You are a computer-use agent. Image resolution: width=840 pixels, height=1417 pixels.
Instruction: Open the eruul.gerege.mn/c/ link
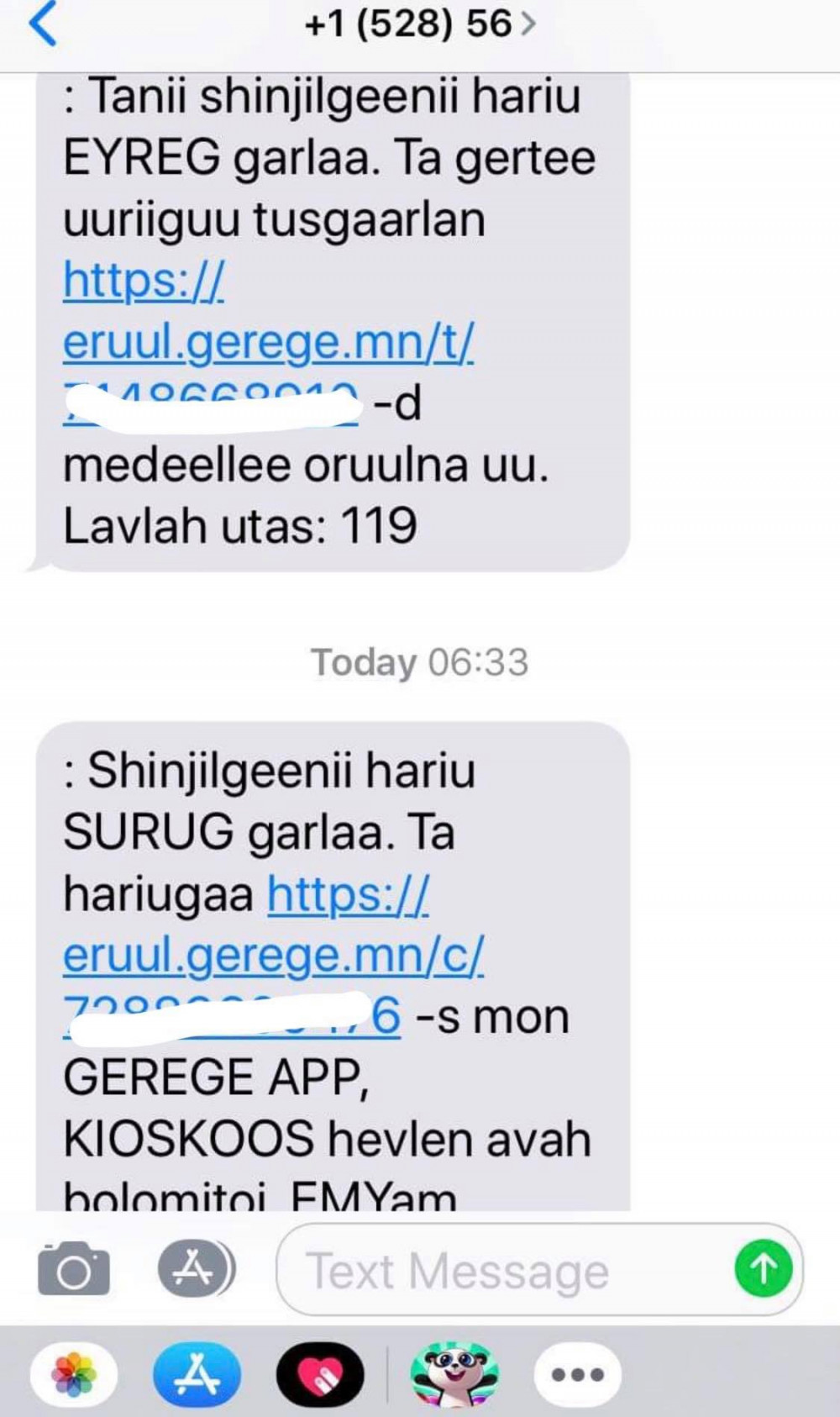273,956
